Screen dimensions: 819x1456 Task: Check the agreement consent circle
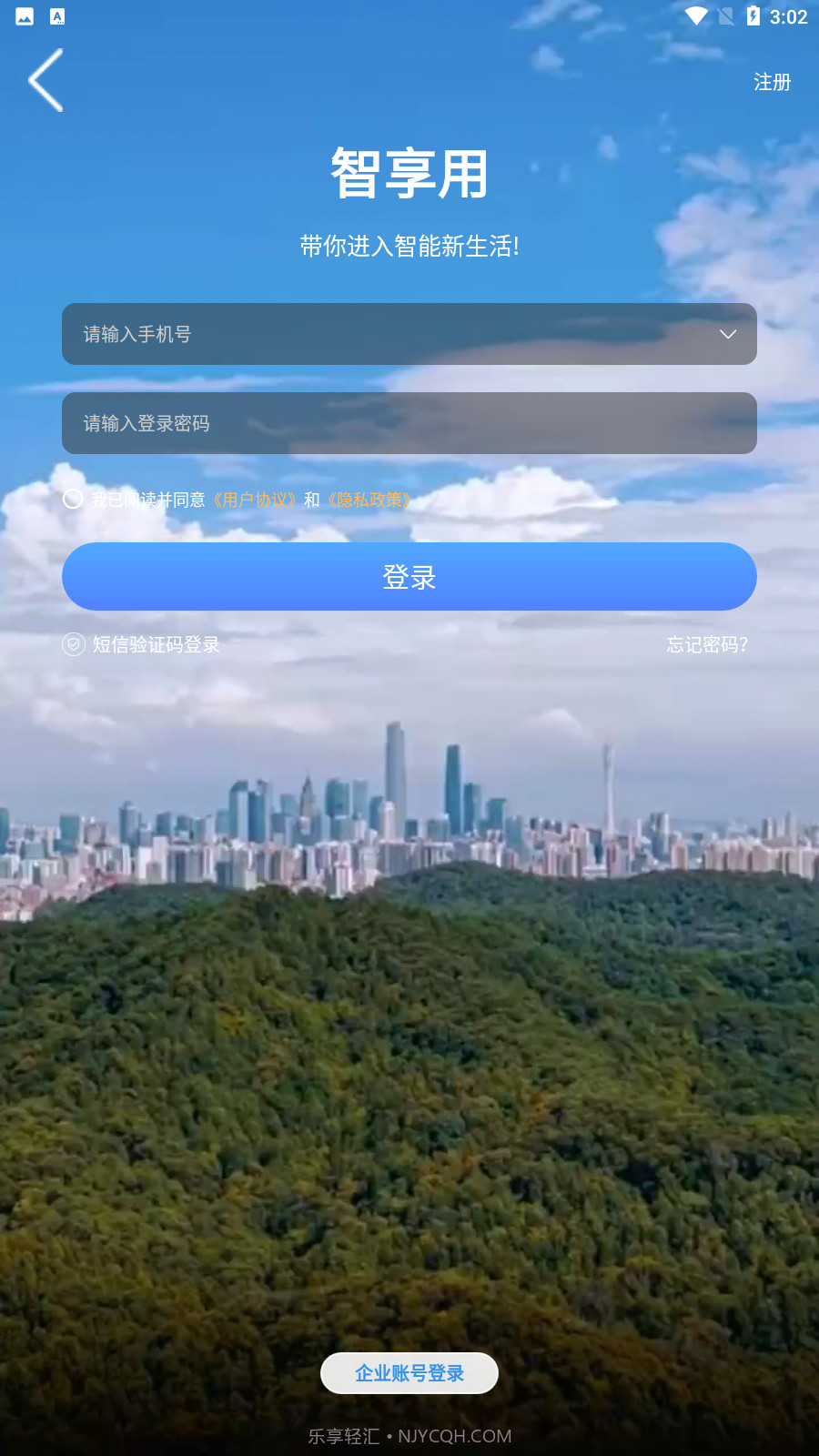click(x=73, y=499)
